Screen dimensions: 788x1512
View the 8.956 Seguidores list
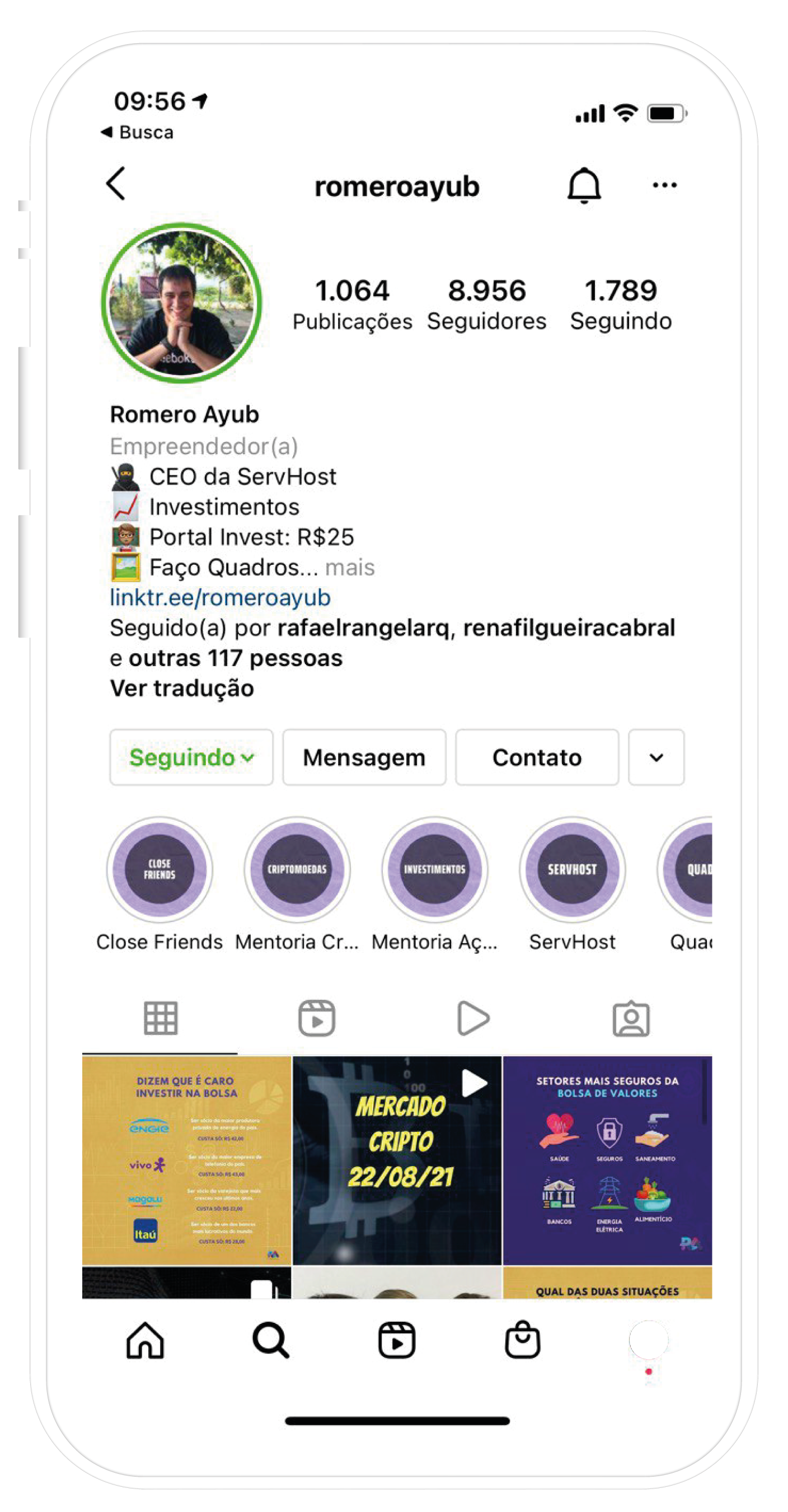[486, 304]
